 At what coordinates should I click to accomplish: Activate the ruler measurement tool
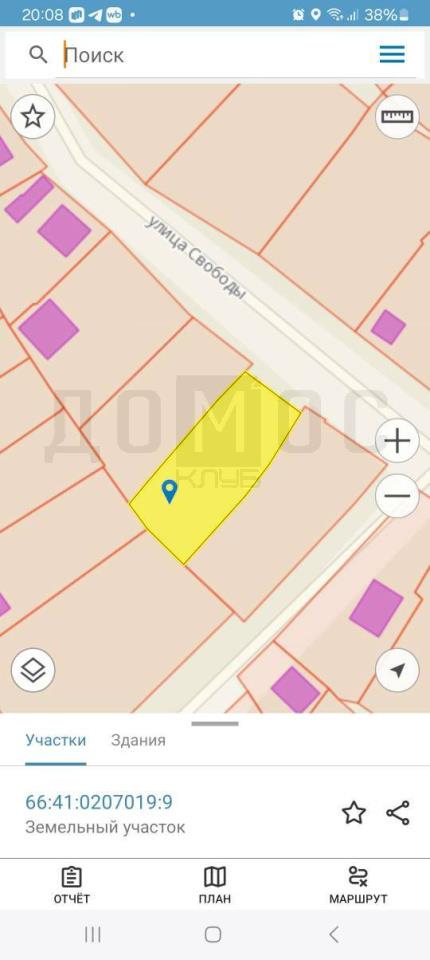(x=398, y=116)
